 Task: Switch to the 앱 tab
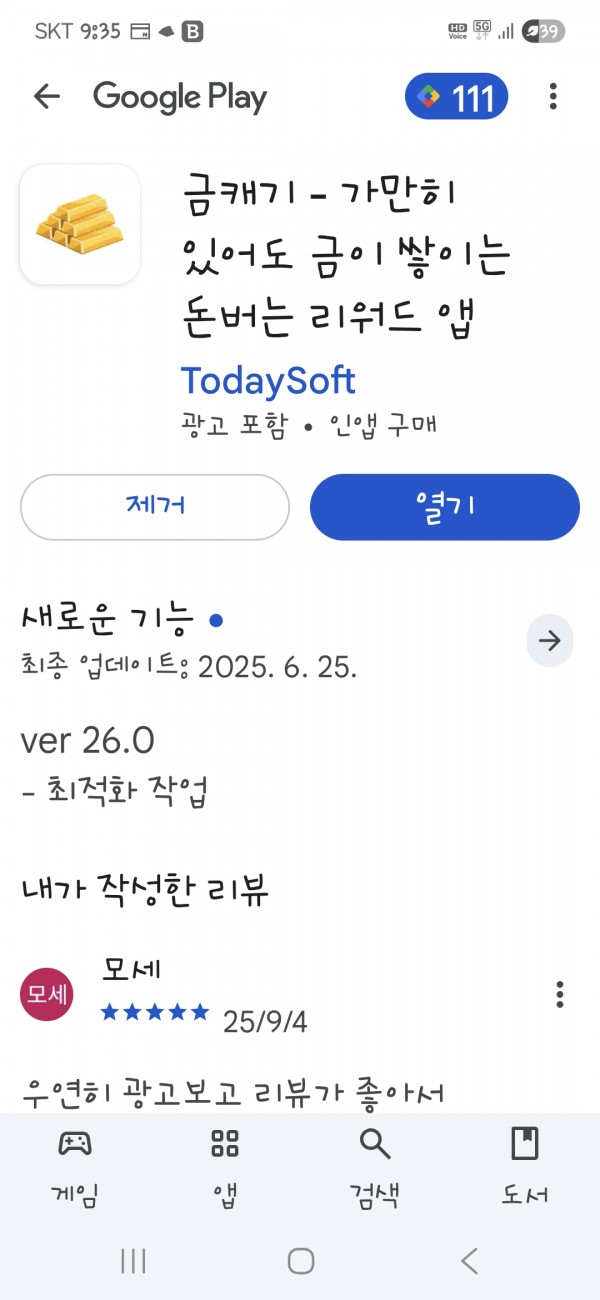(225, 1167)
